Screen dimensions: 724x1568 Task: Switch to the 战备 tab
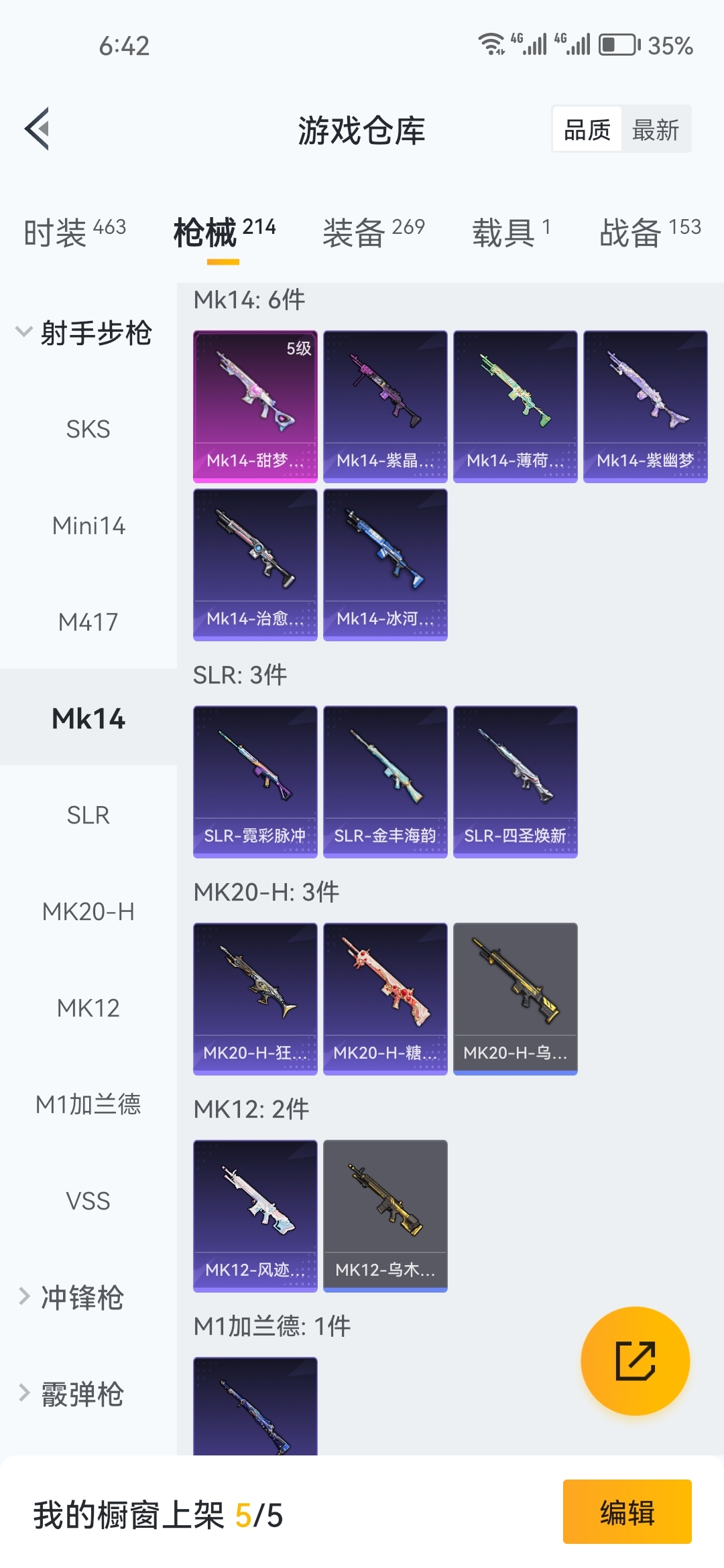[650, 233]
